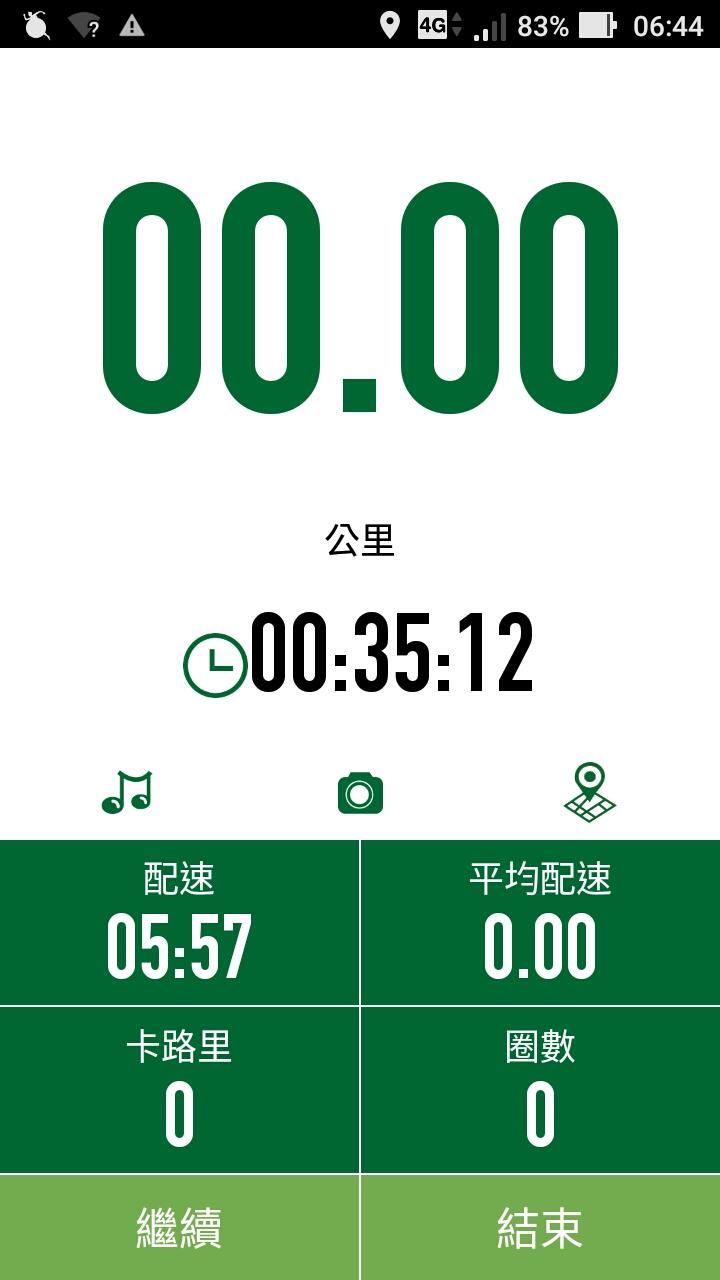Open the camera to take a photo
This screenshot has width=720, height=1280.
(x=360, y=793)
